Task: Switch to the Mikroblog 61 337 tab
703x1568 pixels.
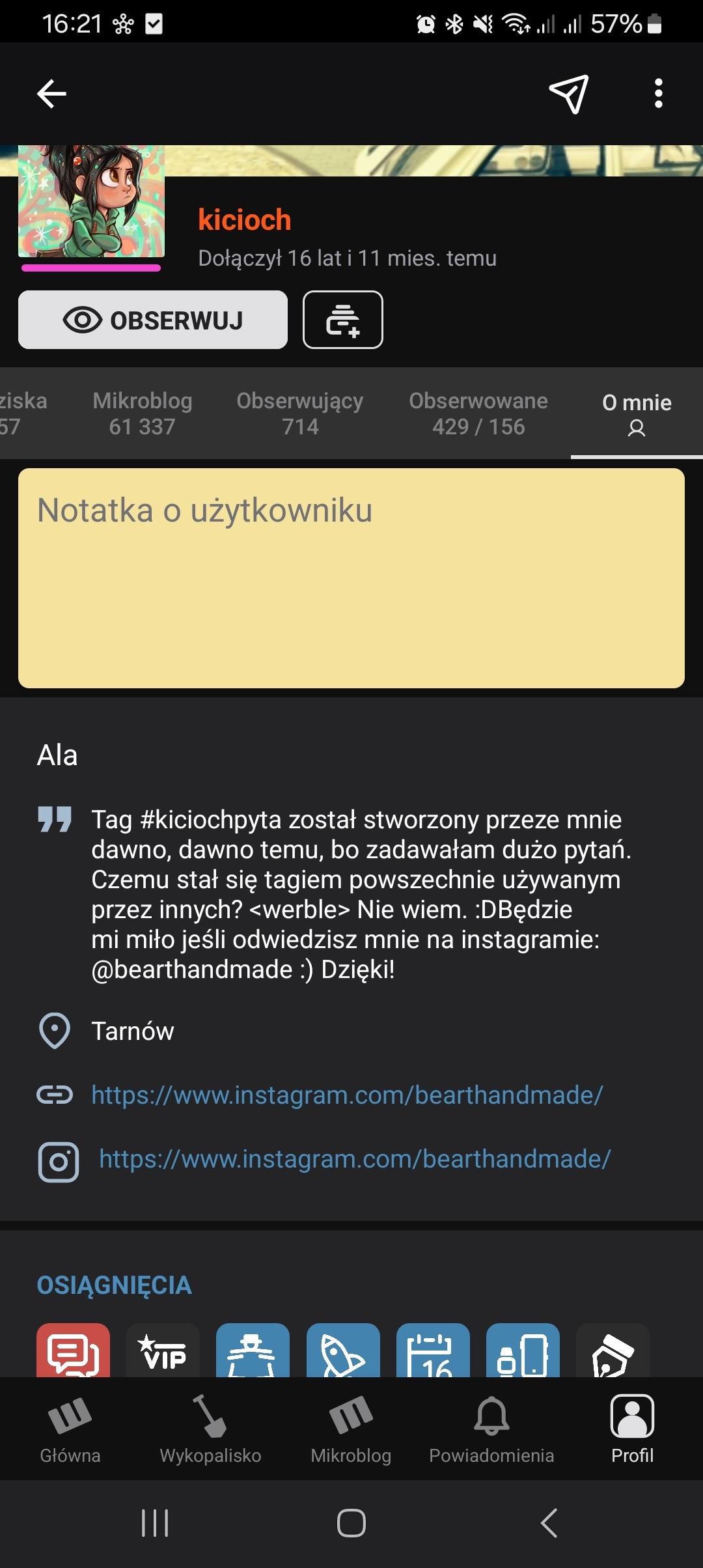Action: click(x=142, y=413)
